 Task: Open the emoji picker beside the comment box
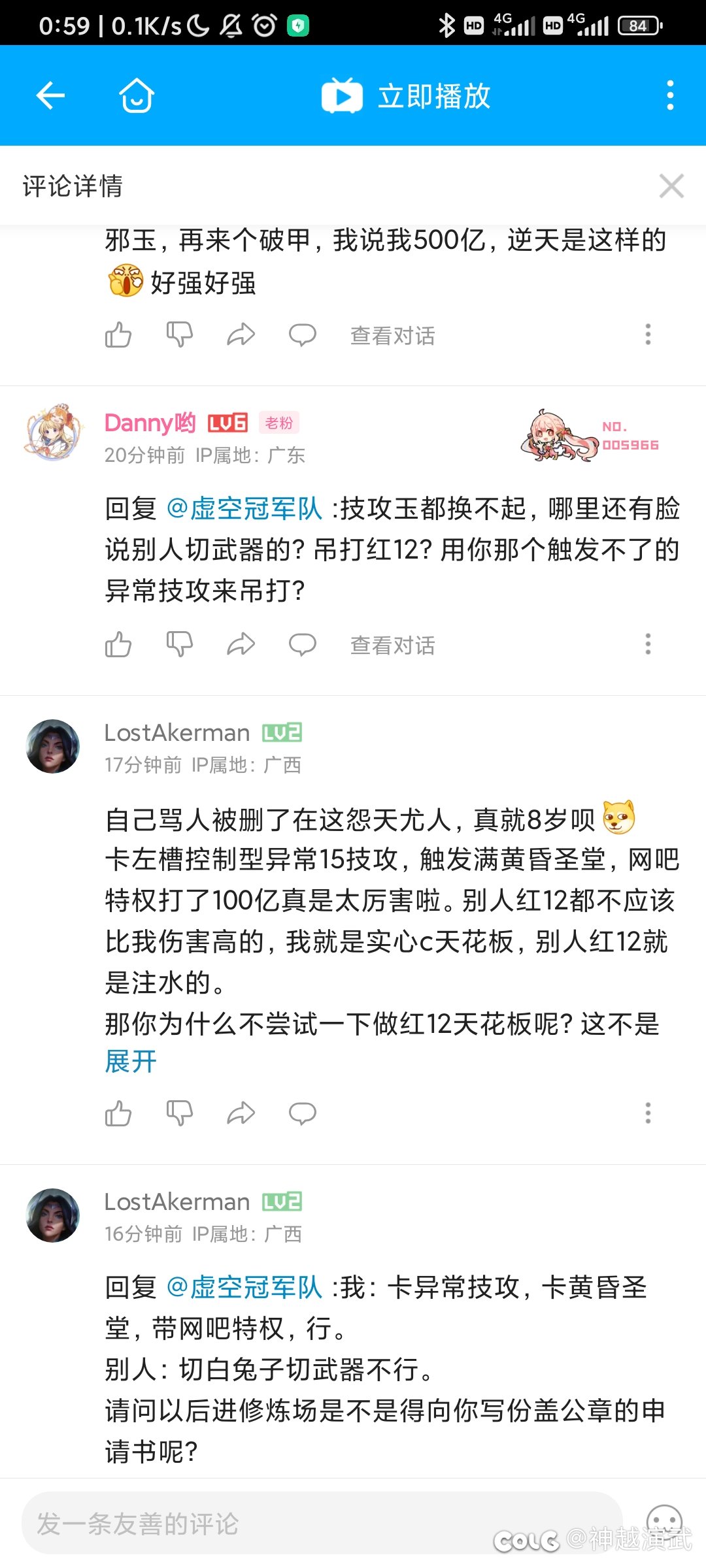664,1520
